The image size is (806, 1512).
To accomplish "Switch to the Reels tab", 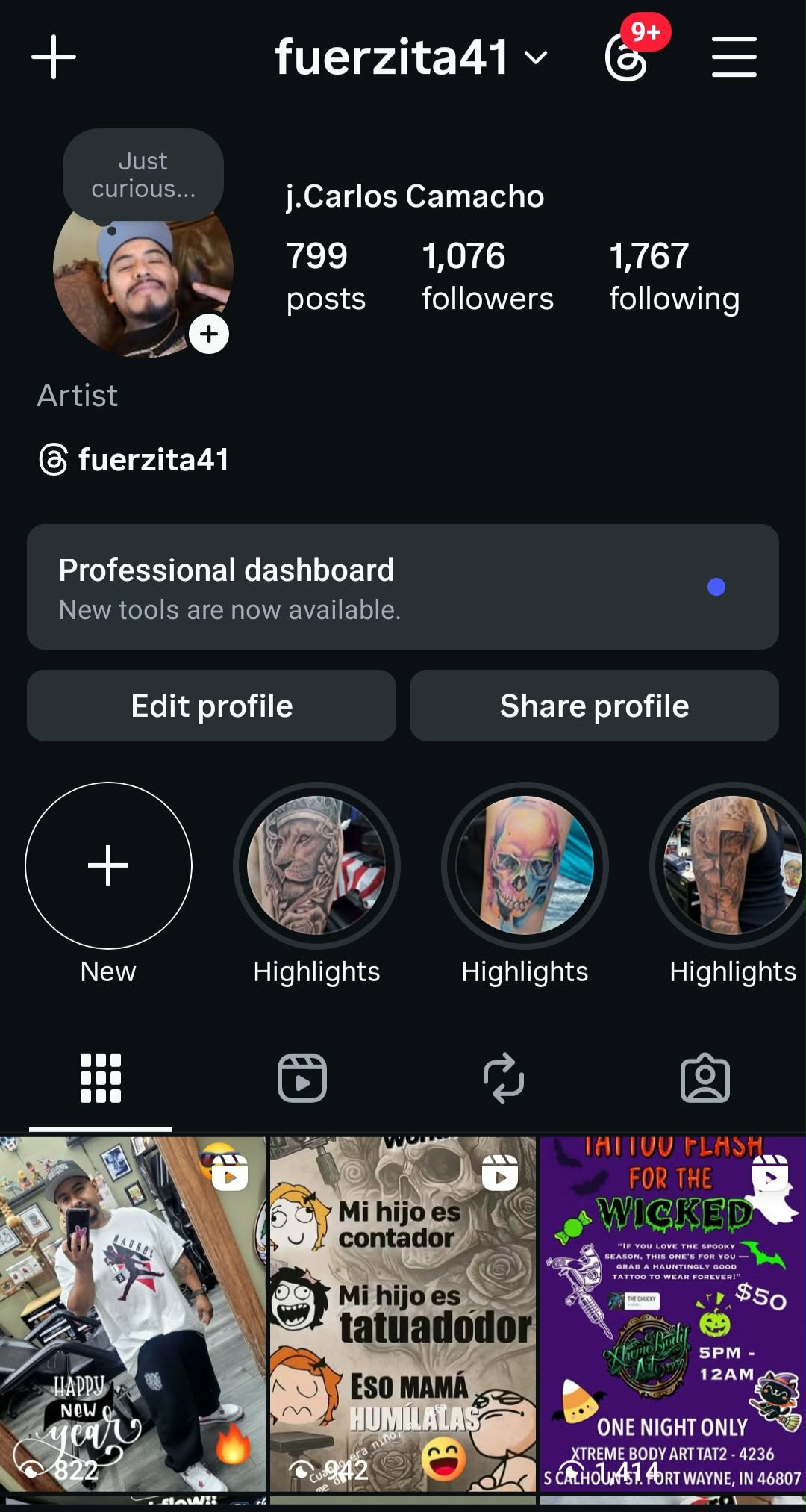I will click(302, 1077).
